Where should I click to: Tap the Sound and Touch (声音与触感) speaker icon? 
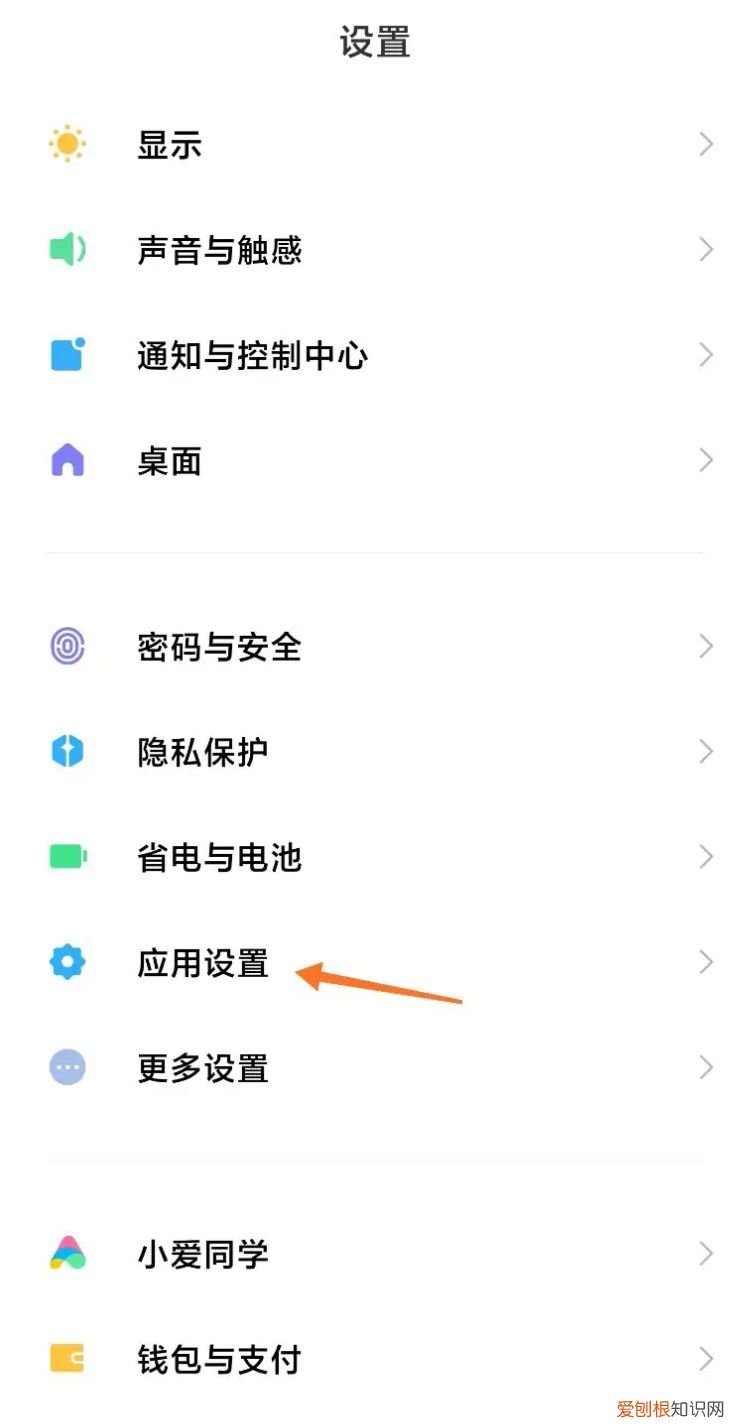click(65, 249)
